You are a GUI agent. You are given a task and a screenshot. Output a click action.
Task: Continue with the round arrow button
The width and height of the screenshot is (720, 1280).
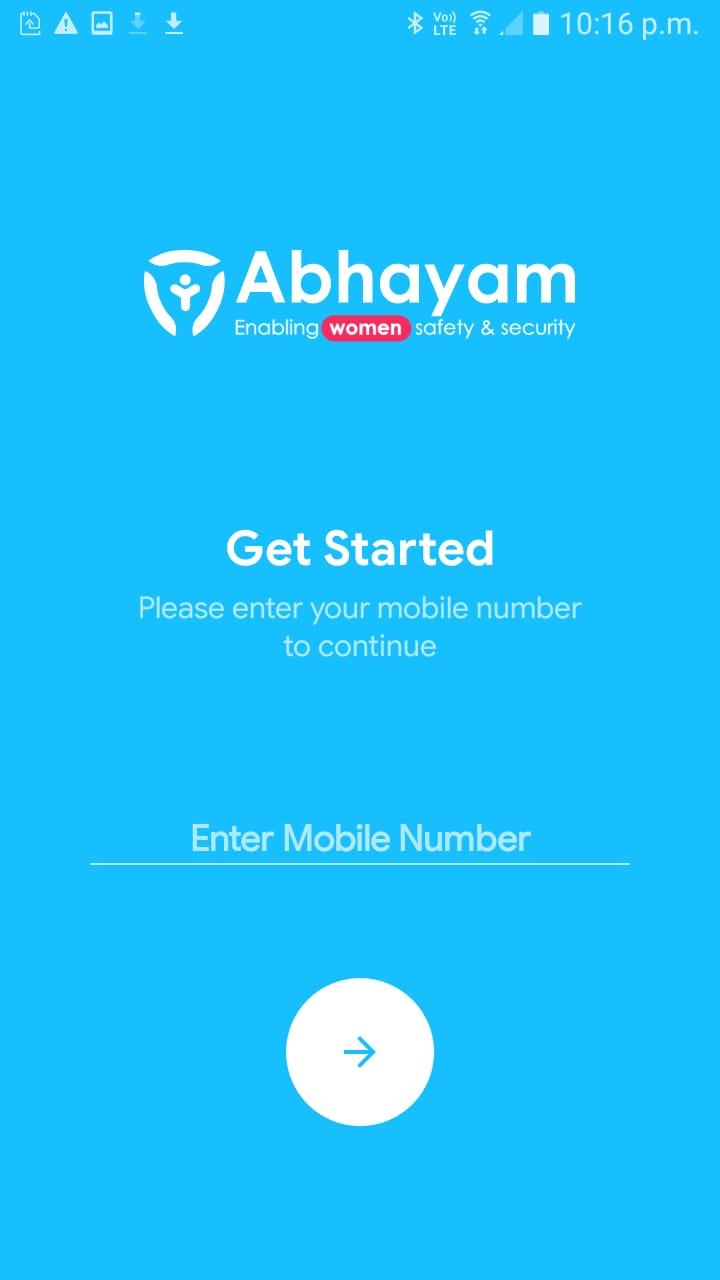click(x=360, y=1052)
